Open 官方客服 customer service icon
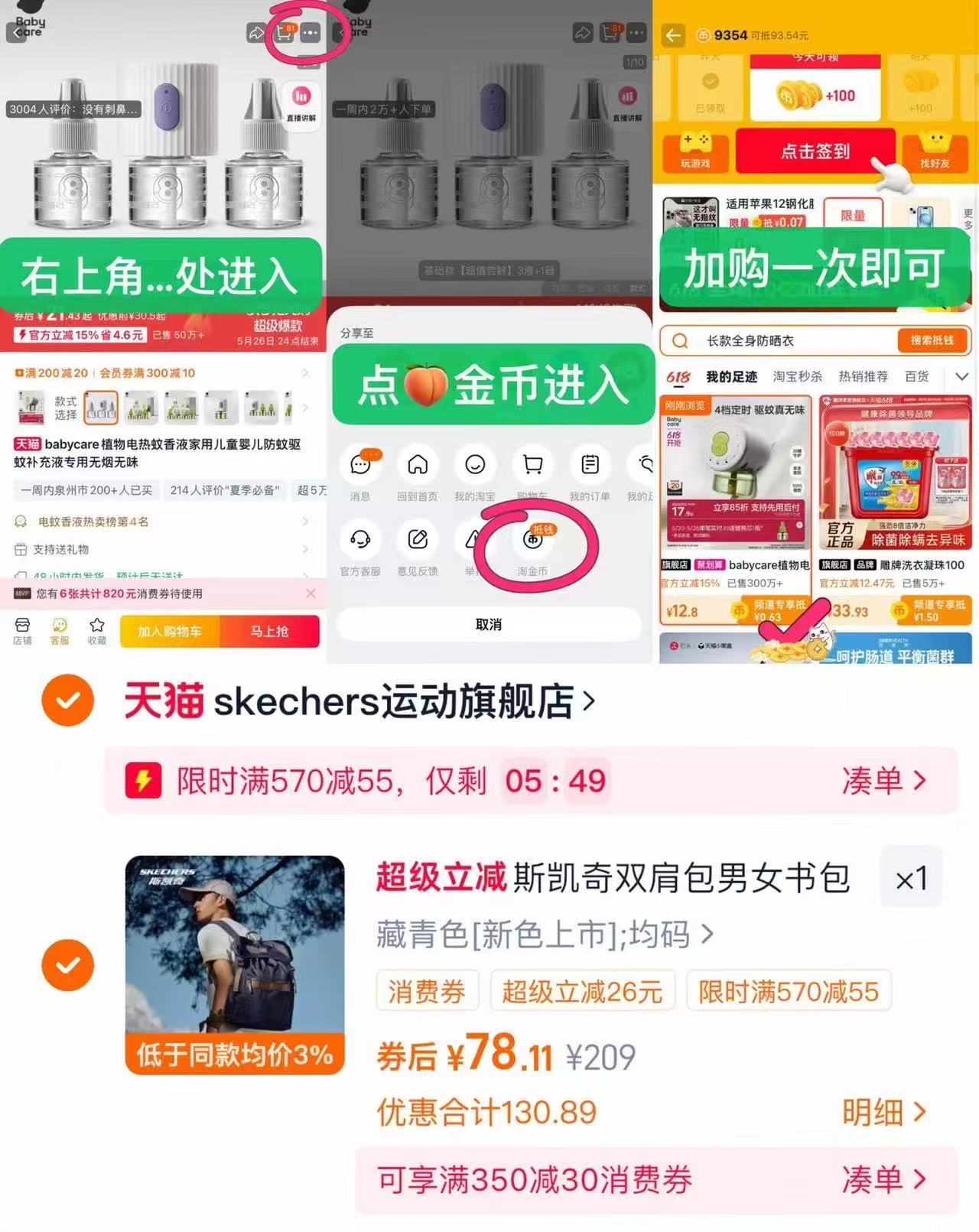This screenshot has width=979, height=1232. tap(360, 540)
